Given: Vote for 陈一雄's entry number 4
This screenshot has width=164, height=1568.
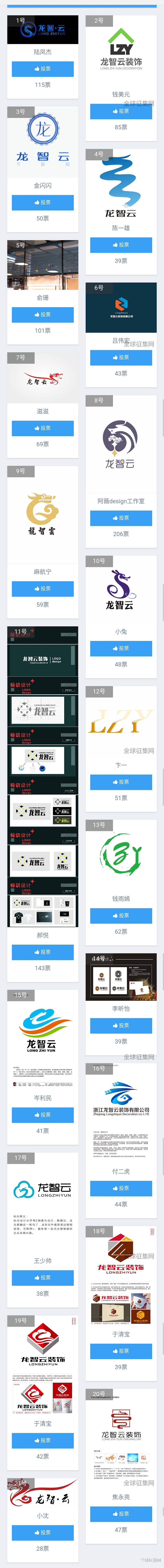Looking at the screenshot, I should pos(121,245).
